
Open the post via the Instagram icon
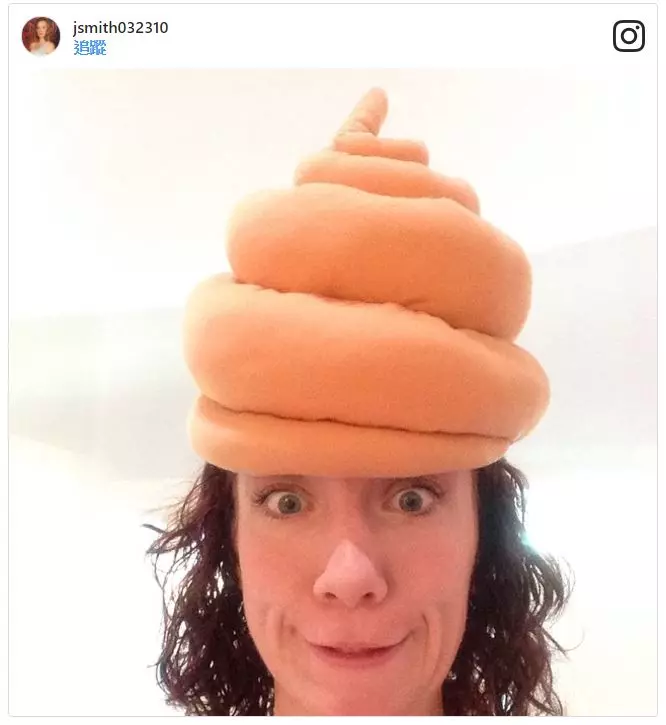click(628, 36)
